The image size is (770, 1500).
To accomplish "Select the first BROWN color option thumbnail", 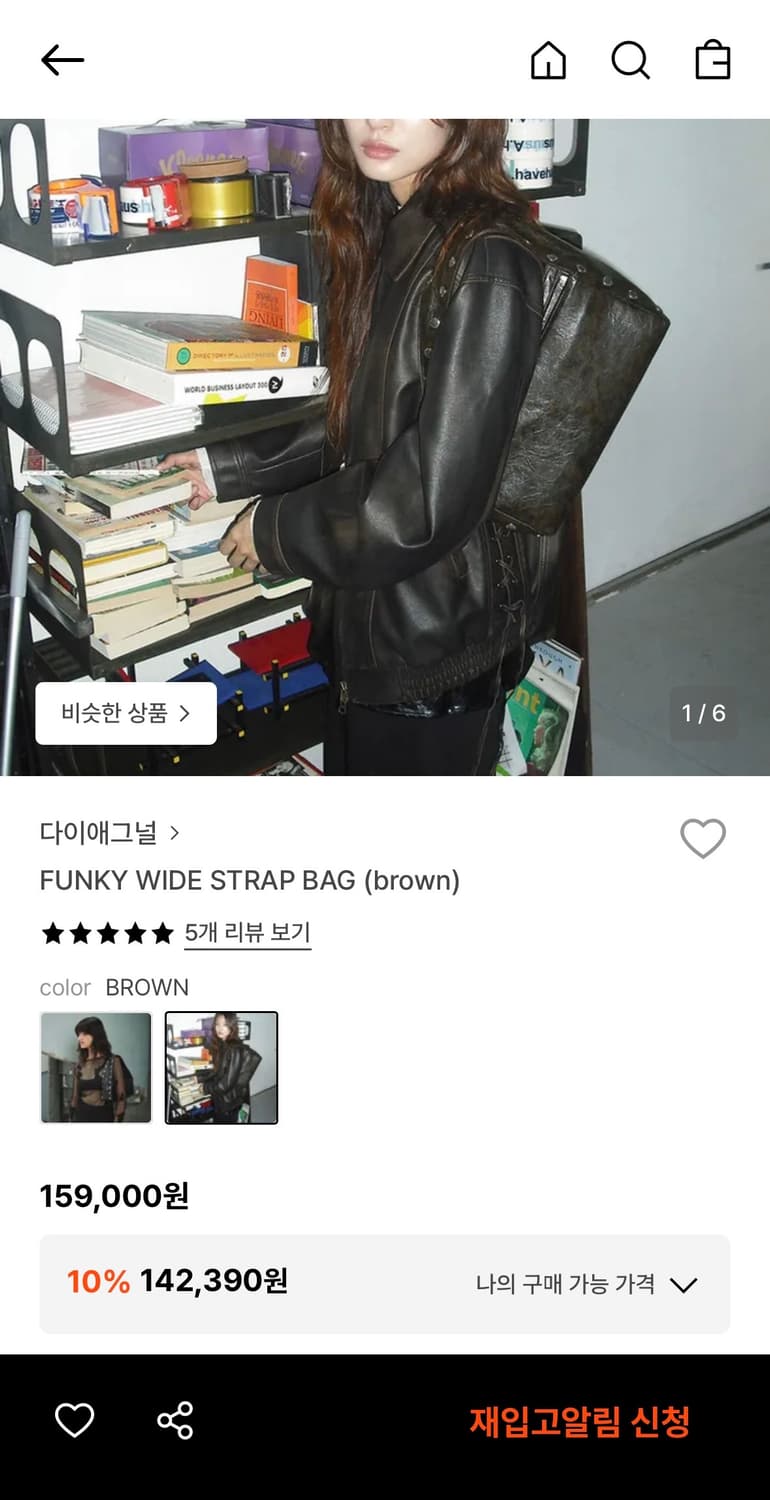I will pos(96,1068).
